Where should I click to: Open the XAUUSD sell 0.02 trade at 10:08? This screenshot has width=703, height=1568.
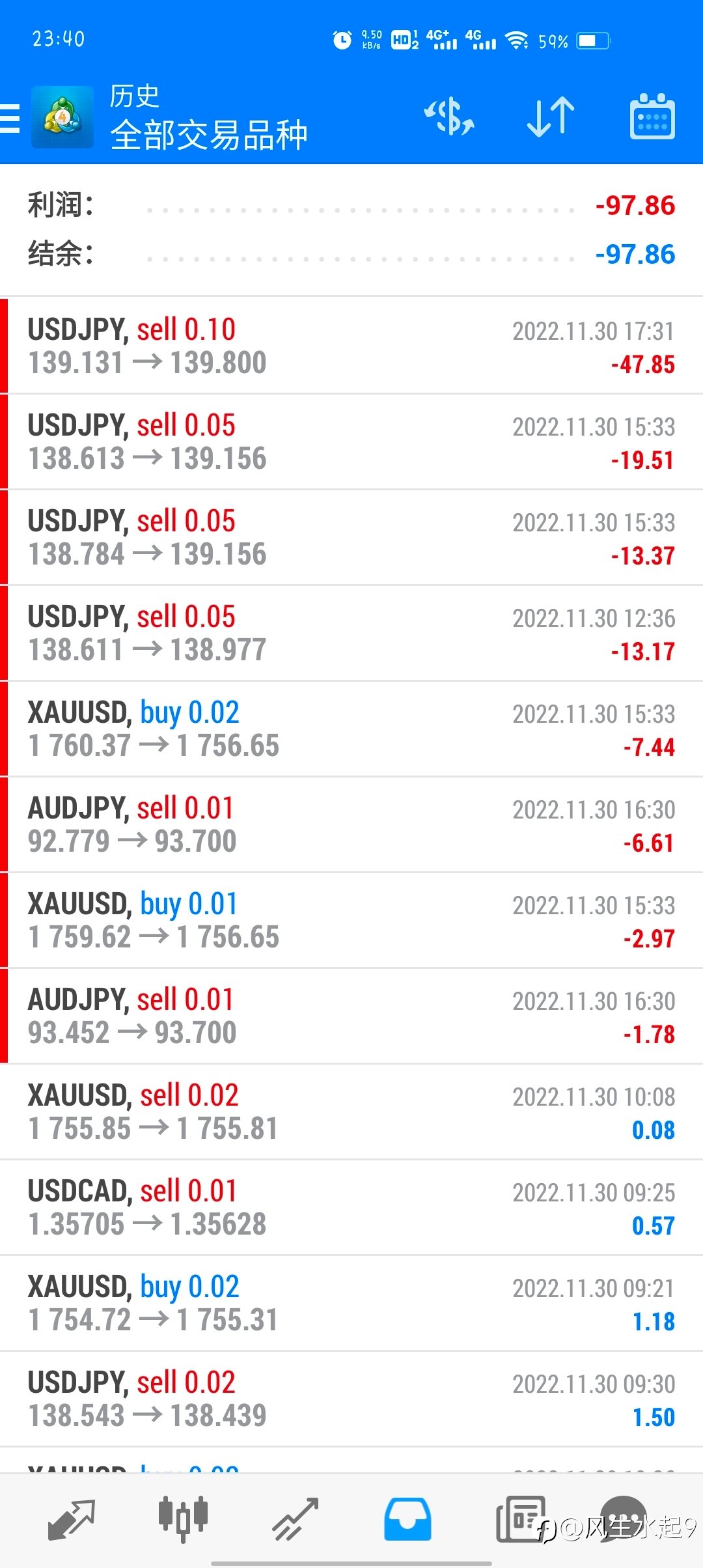click(351, 1112)
